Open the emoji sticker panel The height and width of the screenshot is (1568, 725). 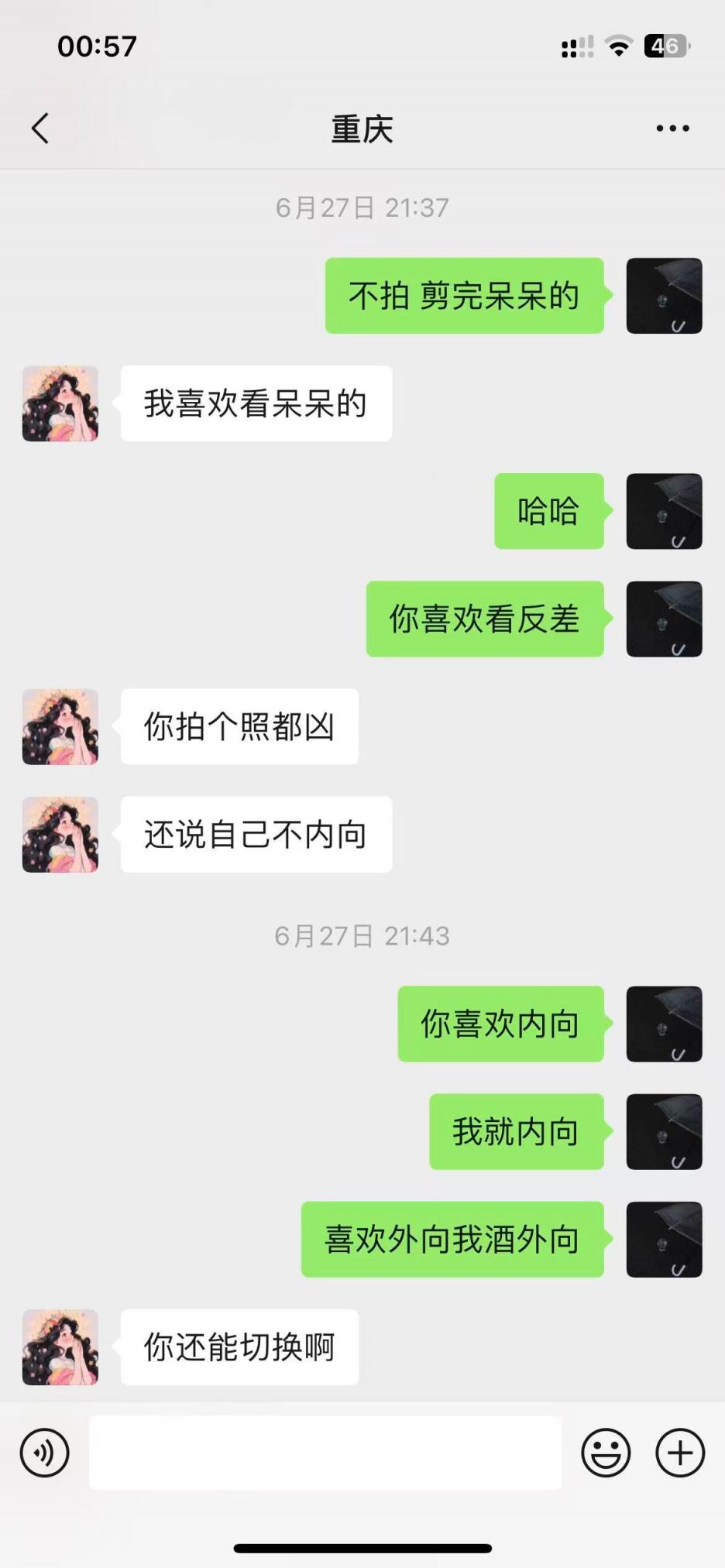click(606, 1453)
